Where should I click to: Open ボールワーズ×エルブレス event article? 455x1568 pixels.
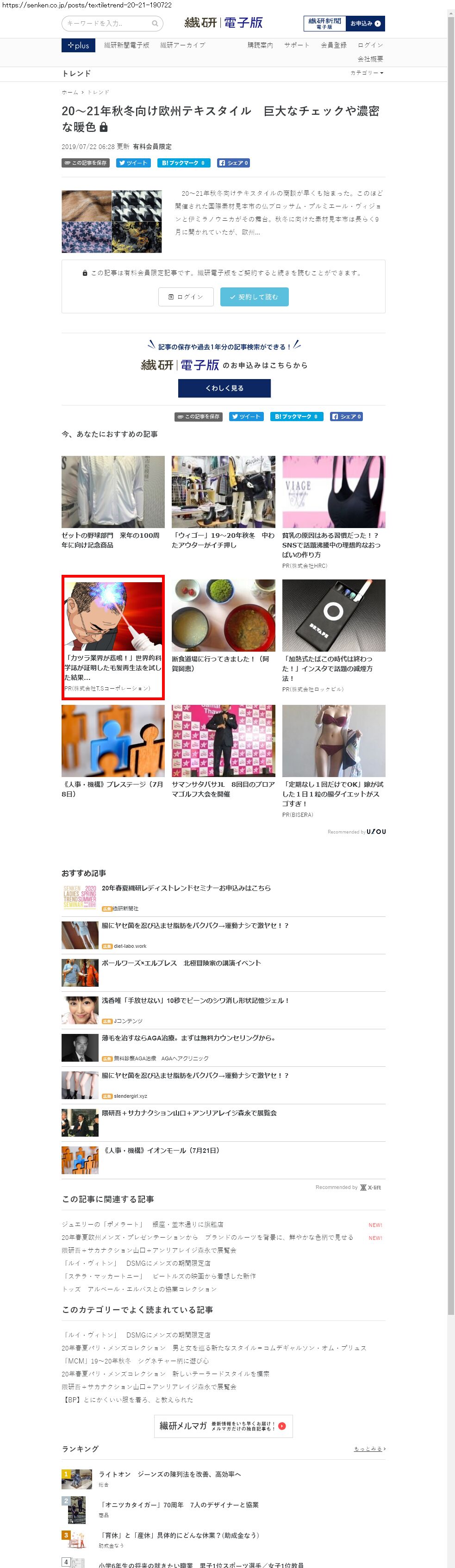point(181,962)
